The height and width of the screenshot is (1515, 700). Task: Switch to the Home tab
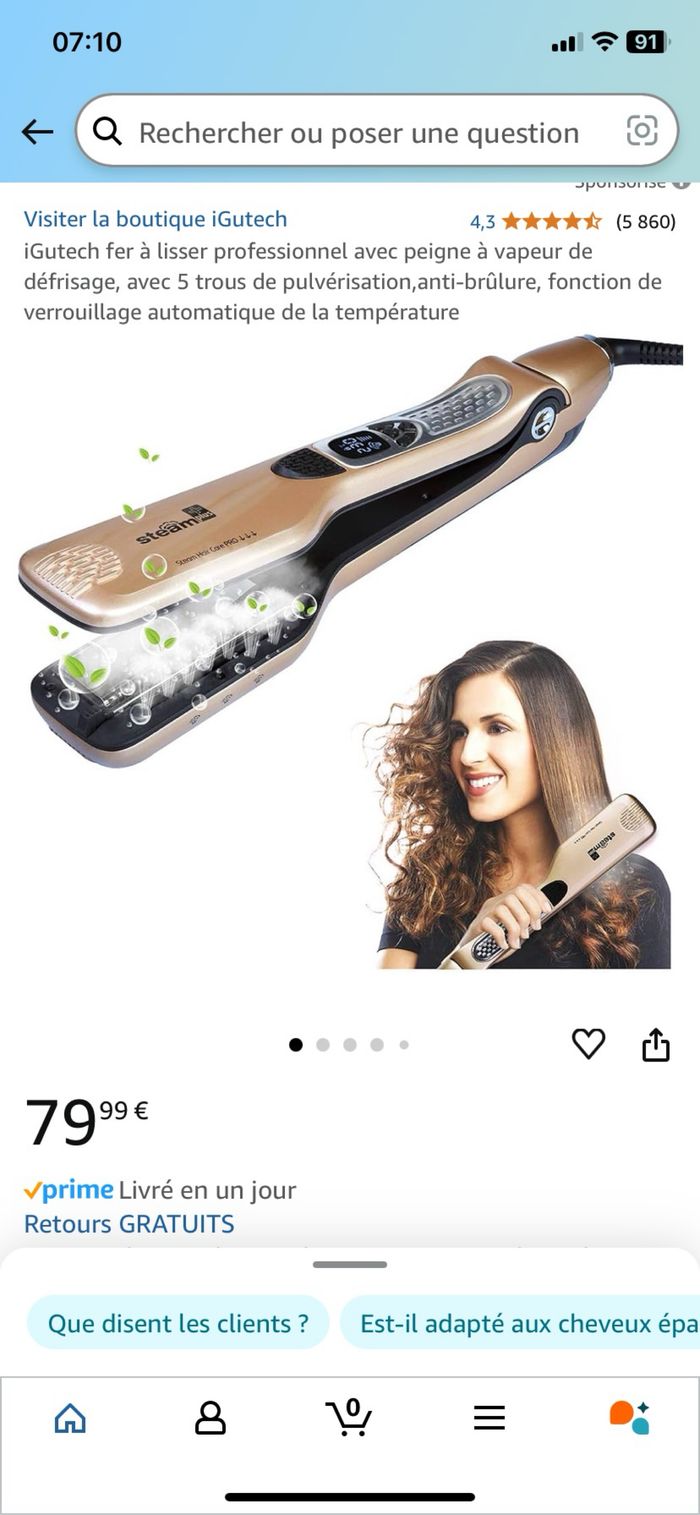[x=70, y=1417]
